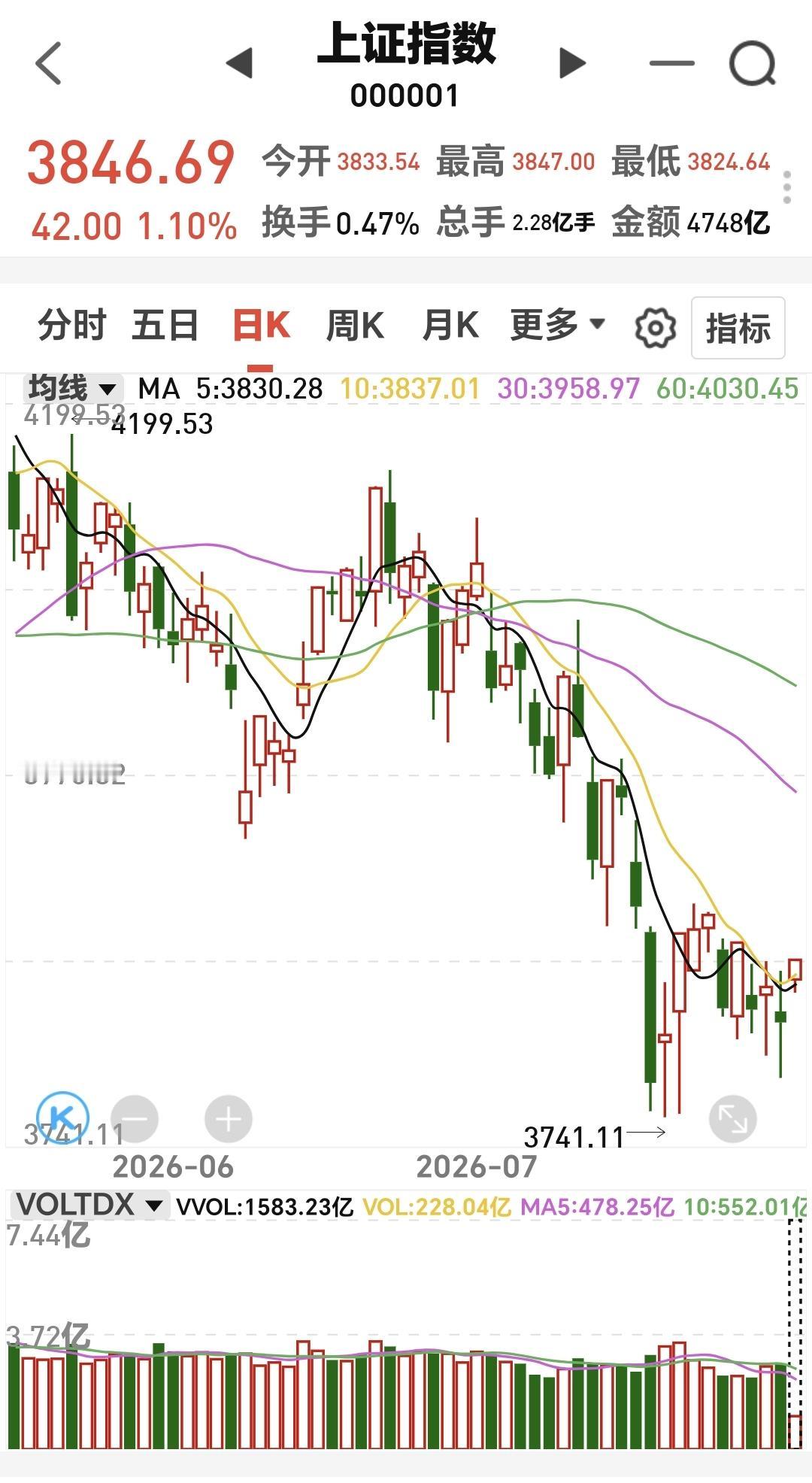Open the search magnifier
This screenshot has height=1483, width=812.
(x=753, y=63)
